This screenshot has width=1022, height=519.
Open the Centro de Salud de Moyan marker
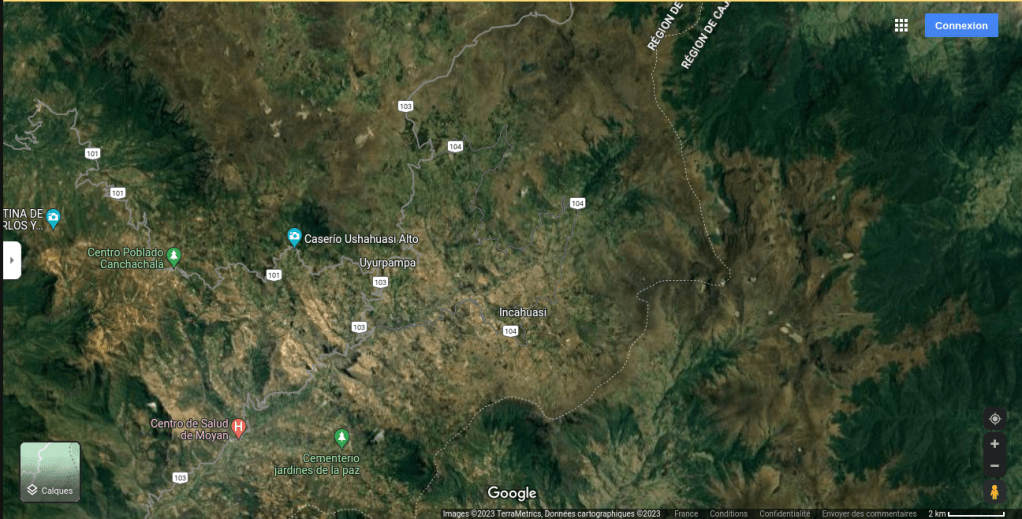coord(239,428)
